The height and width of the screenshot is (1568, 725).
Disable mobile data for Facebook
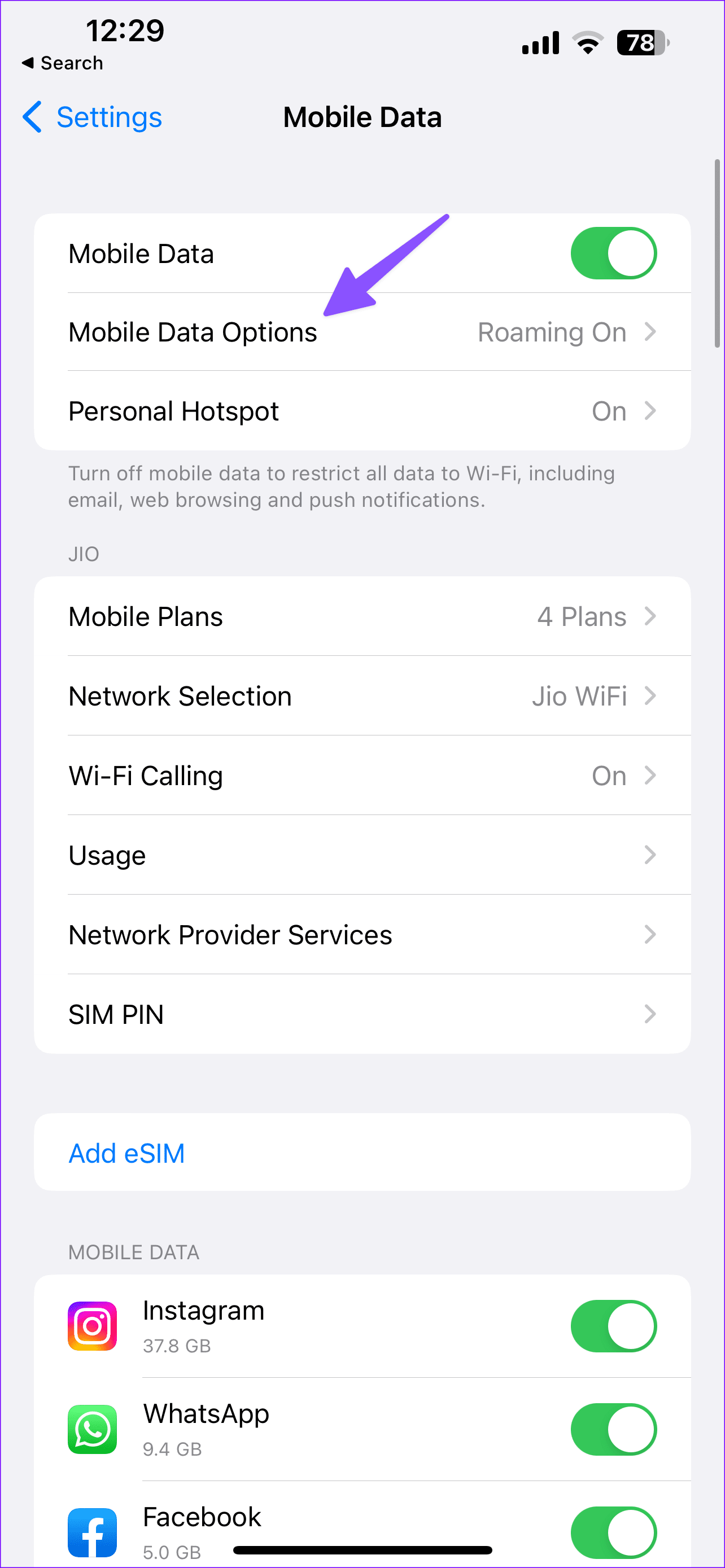pyautogui.click(x=613, y=1531)
